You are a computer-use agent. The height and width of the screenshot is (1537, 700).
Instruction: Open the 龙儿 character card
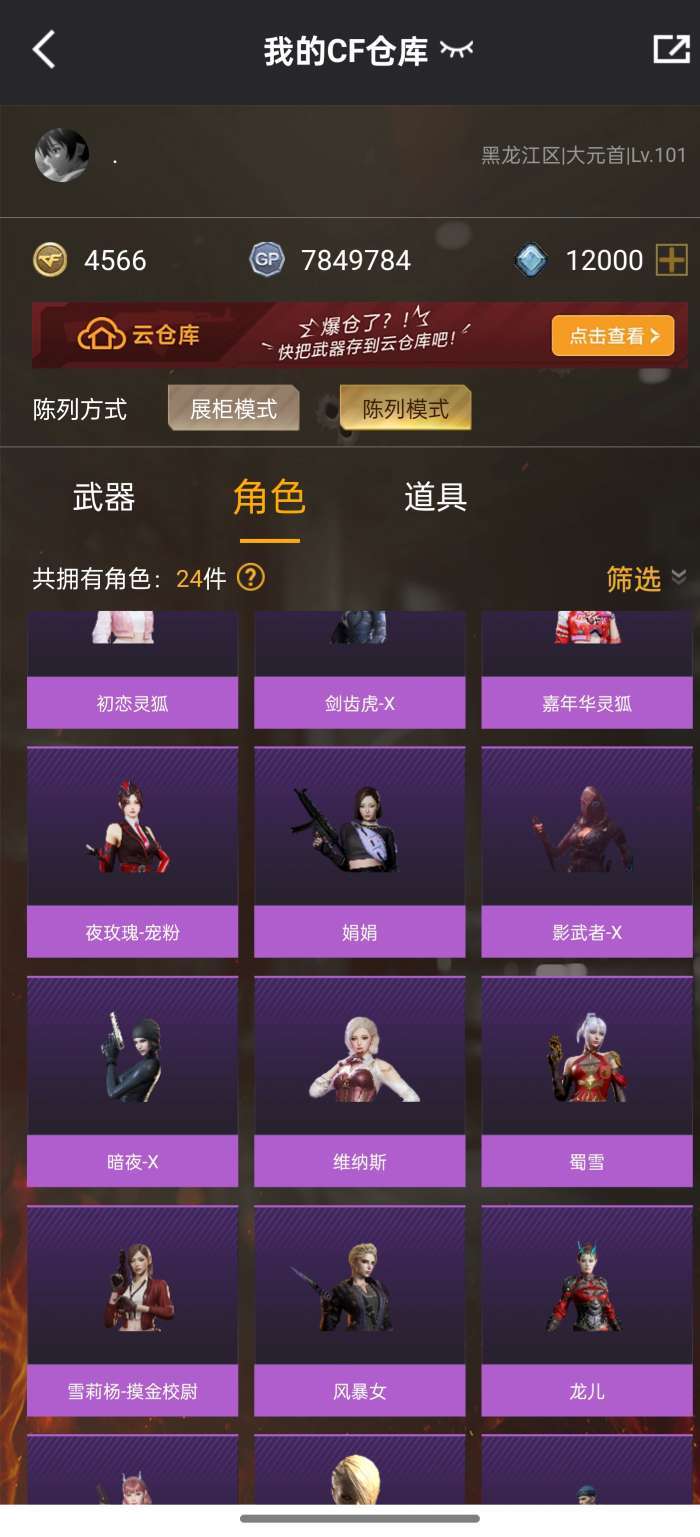tap(587, 1310)
